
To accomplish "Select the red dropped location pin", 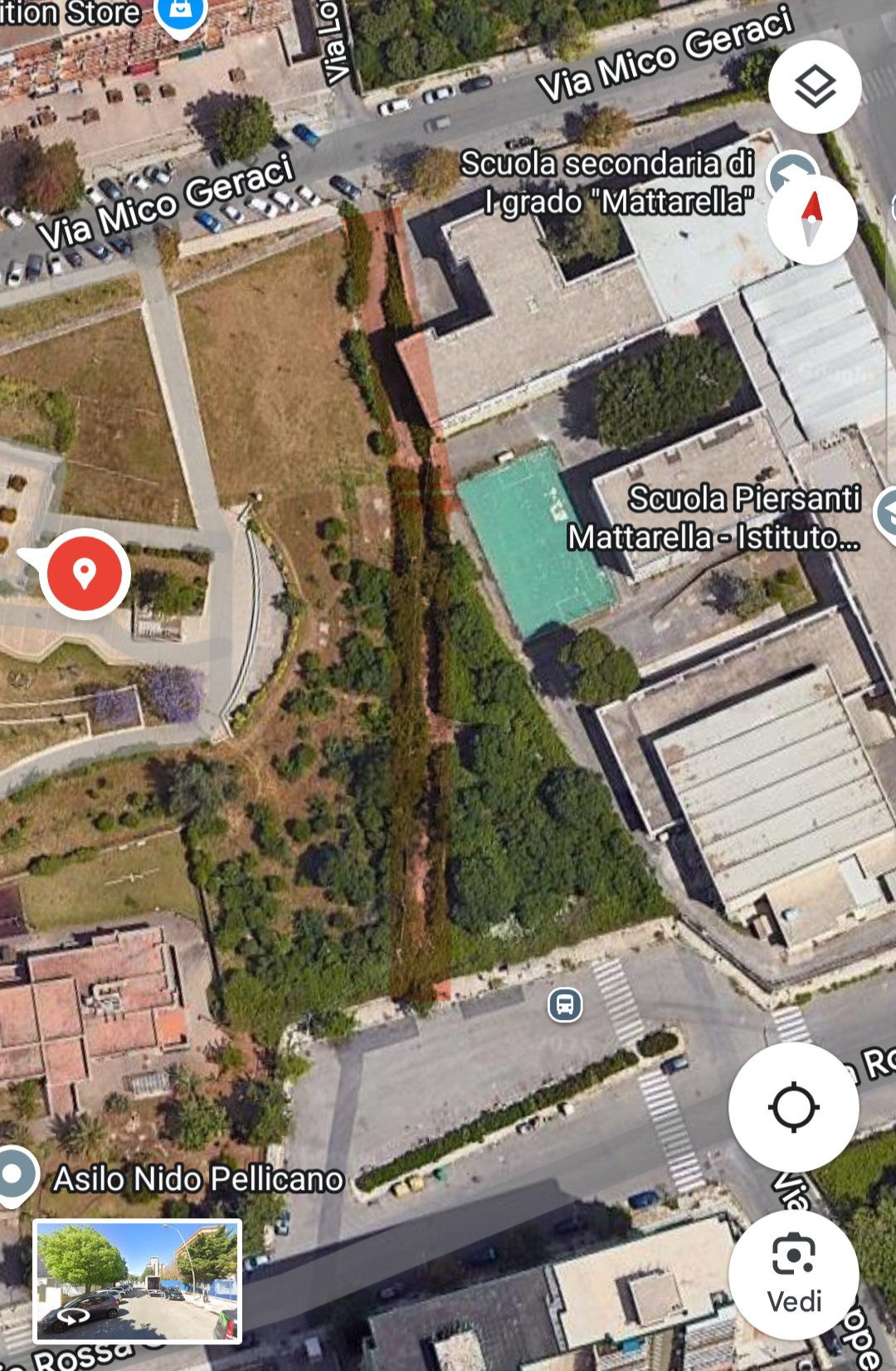I will [x=85, y=573].
